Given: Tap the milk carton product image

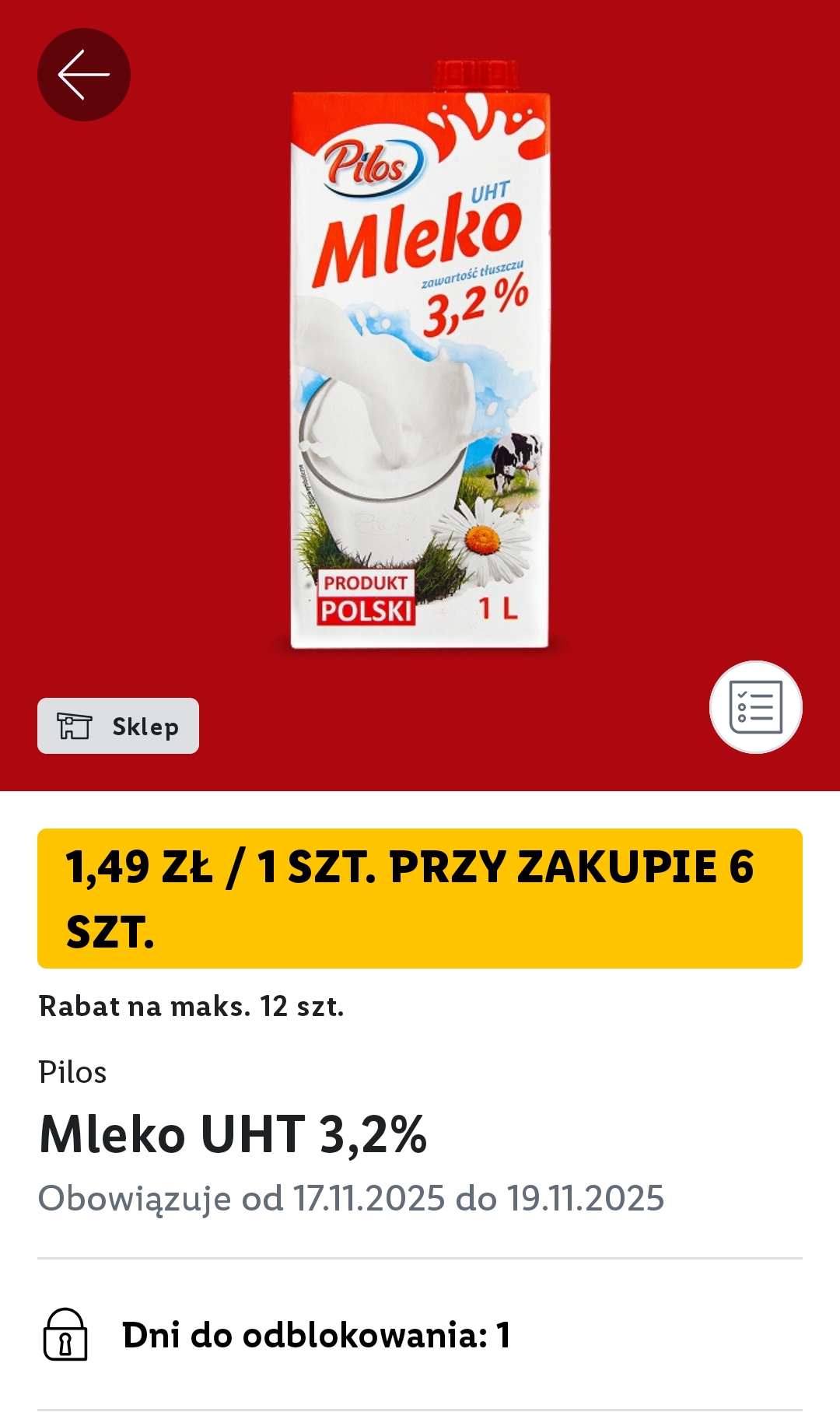Looking at the screenshot, I should [x=420, y=358].
